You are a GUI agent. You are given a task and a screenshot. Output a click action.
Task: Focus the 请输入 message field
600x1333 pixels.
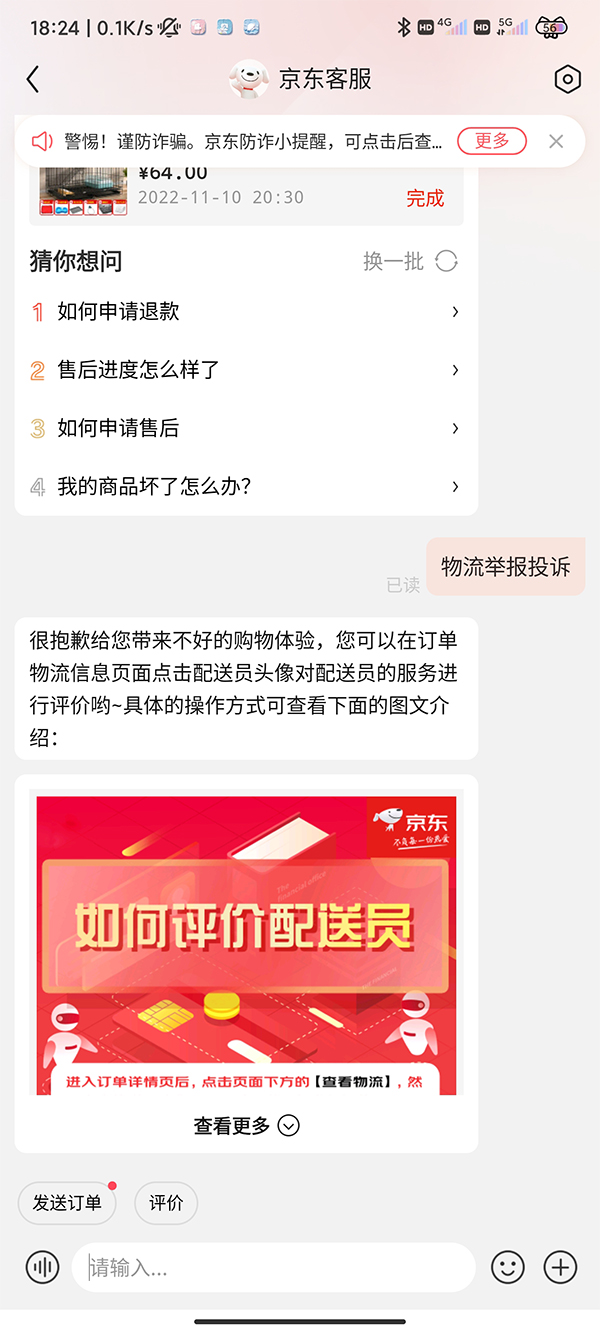click(x=272, y=1268)
